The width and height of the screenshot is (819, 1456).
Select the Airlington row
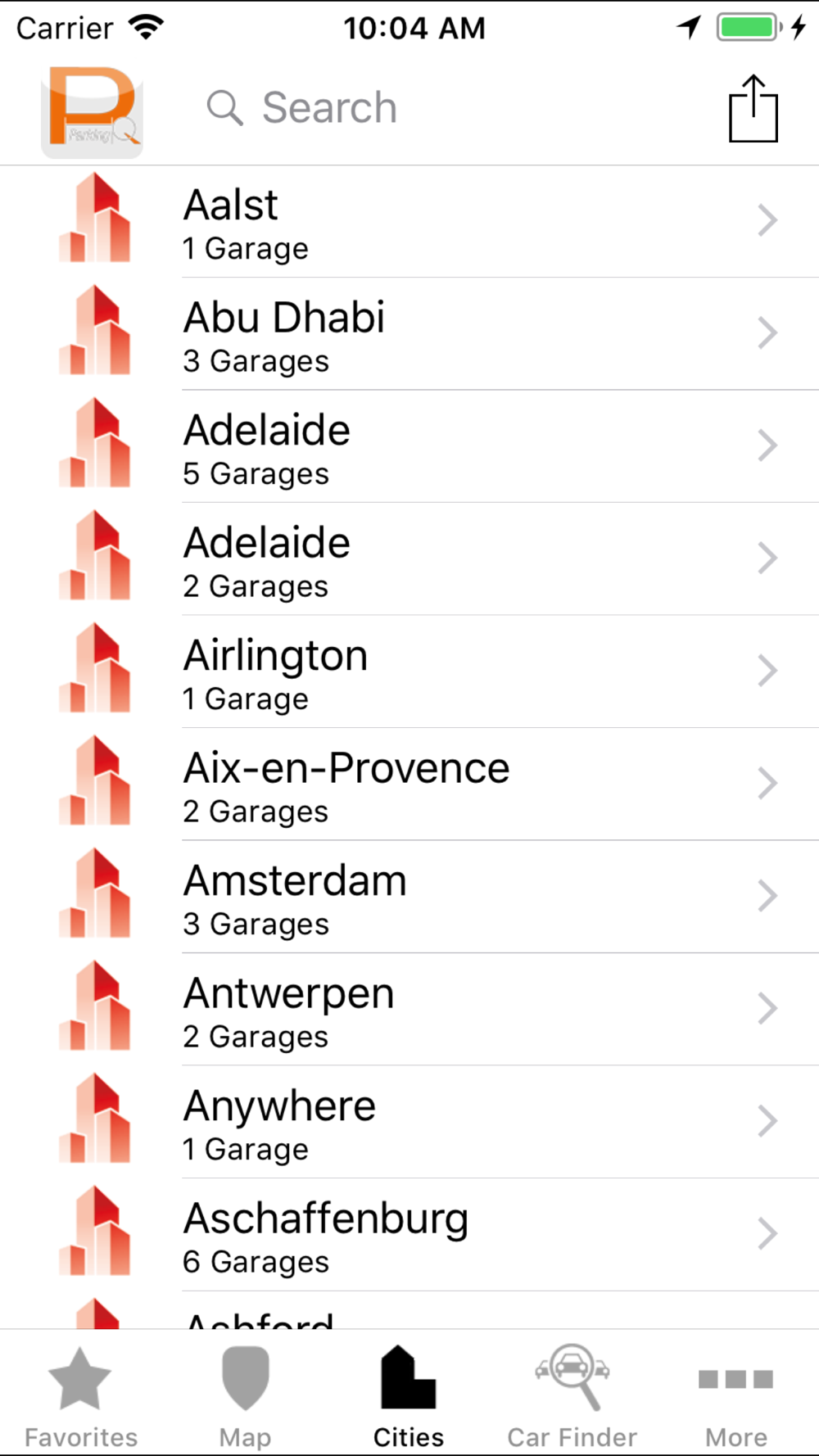[409, 671]
